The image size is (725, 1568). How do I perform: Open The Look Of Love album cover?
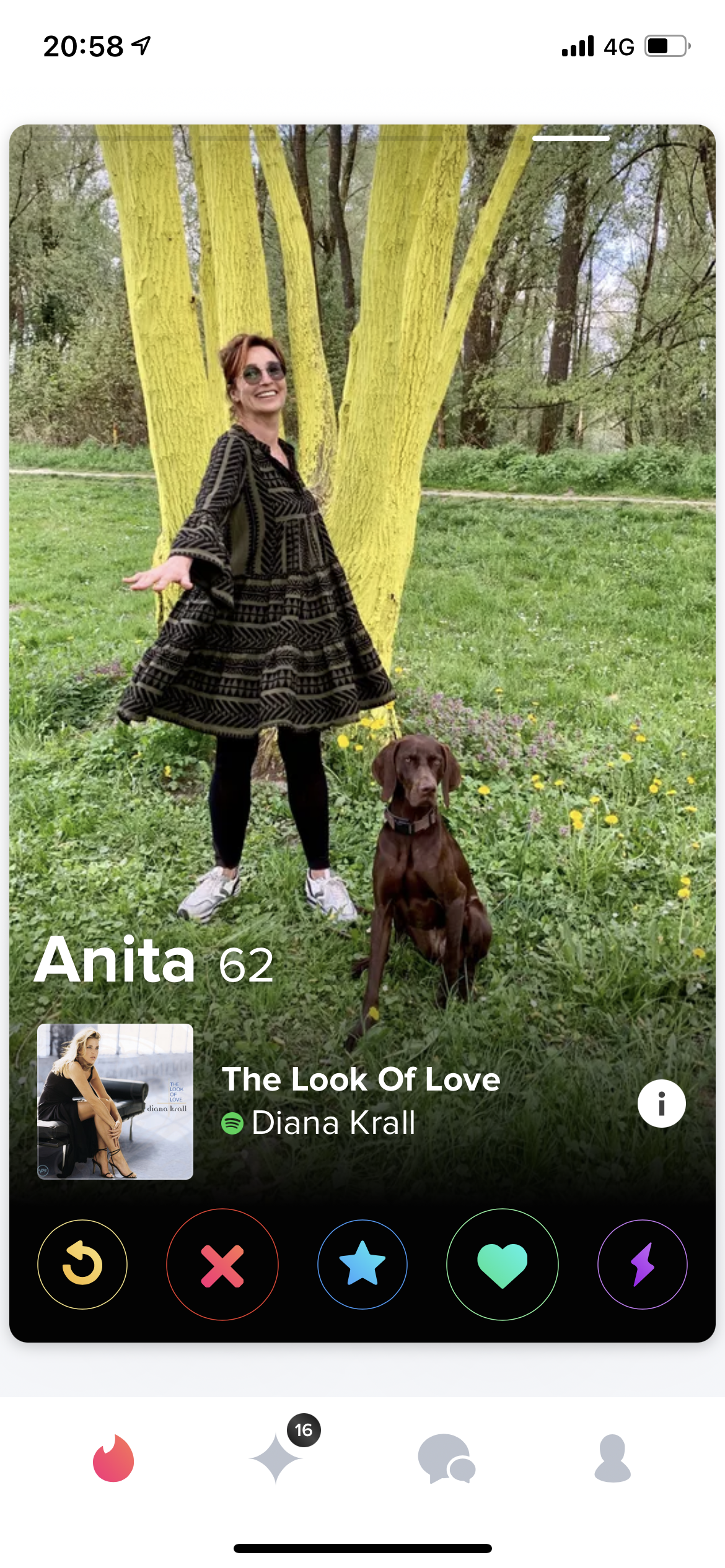pos(115,1101)
